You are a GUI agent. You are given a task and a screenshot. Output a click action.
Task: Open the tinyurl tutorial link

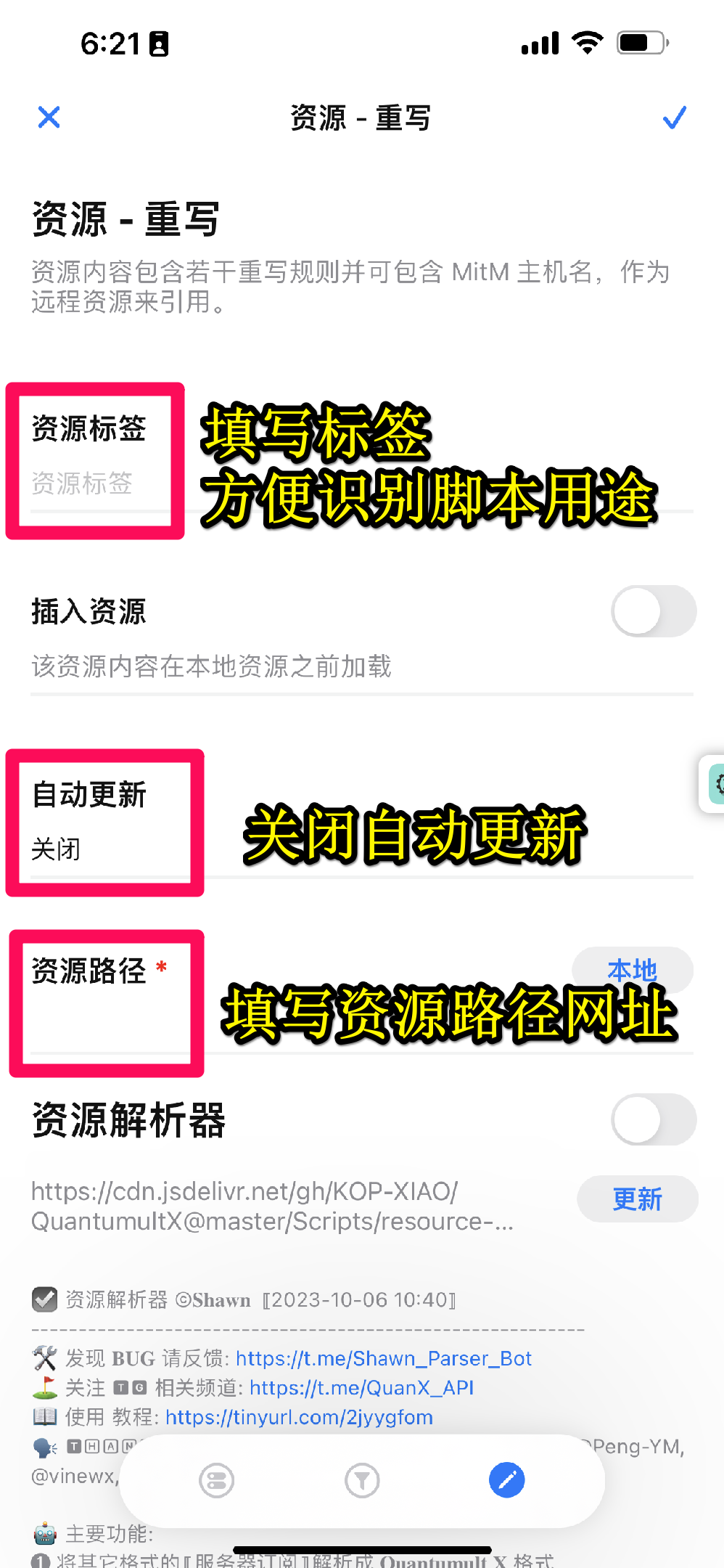click(x=299, y=1417)
